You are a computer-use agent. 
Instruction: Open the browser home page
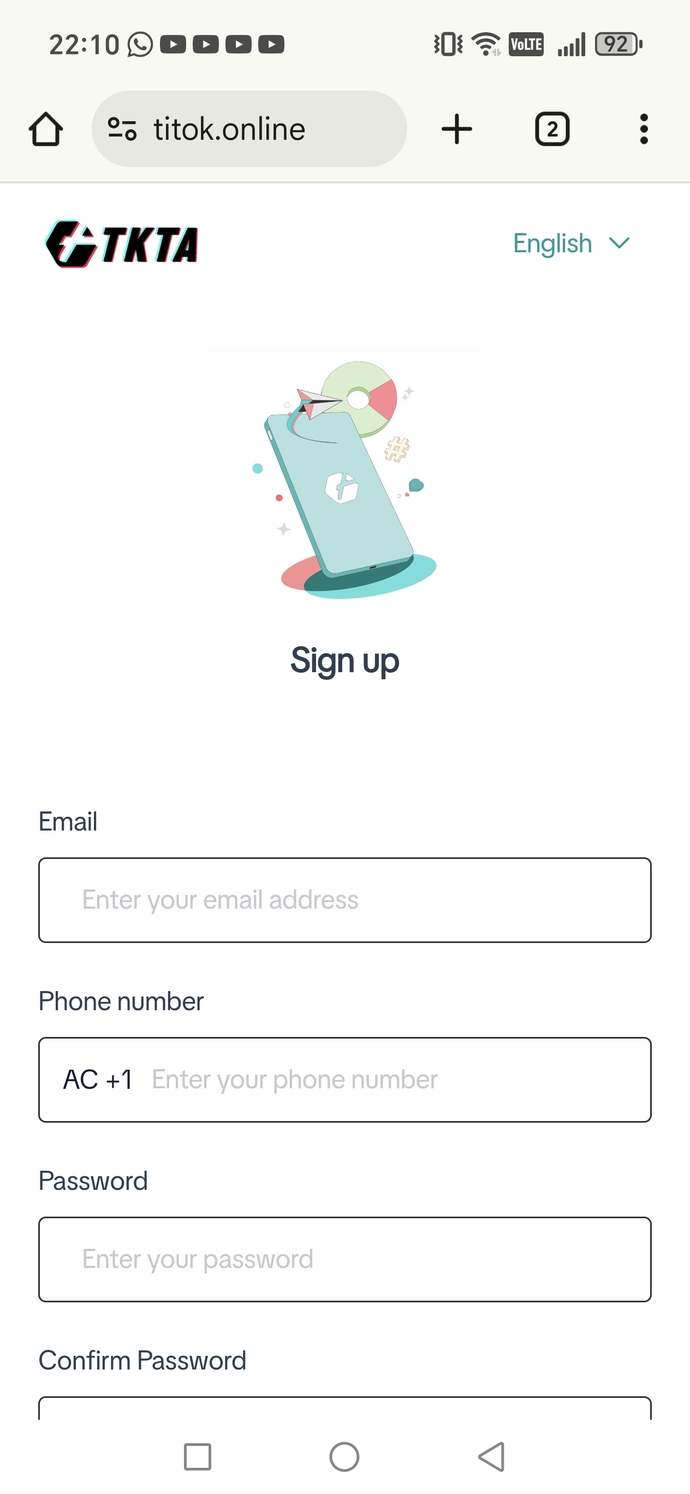point(46,129)
